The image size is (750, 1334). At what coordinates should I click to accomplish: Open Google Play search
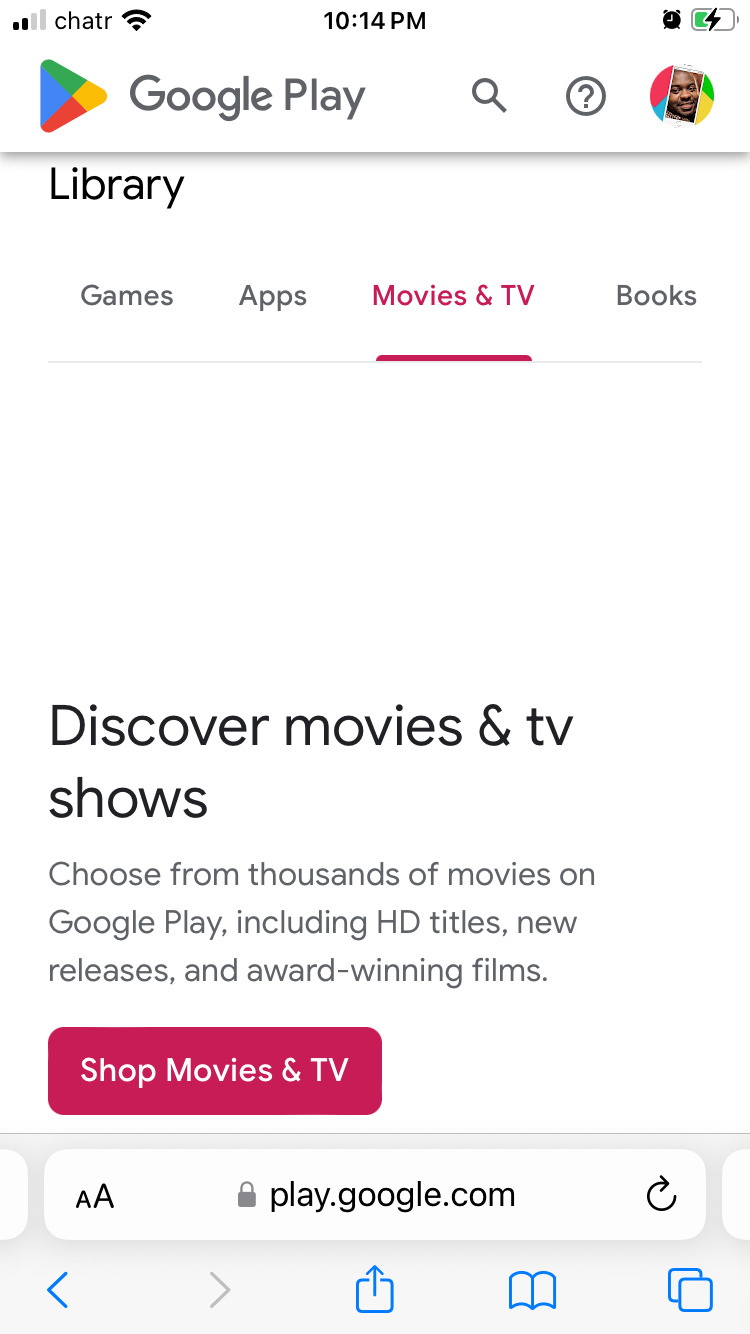click(489, 96)
